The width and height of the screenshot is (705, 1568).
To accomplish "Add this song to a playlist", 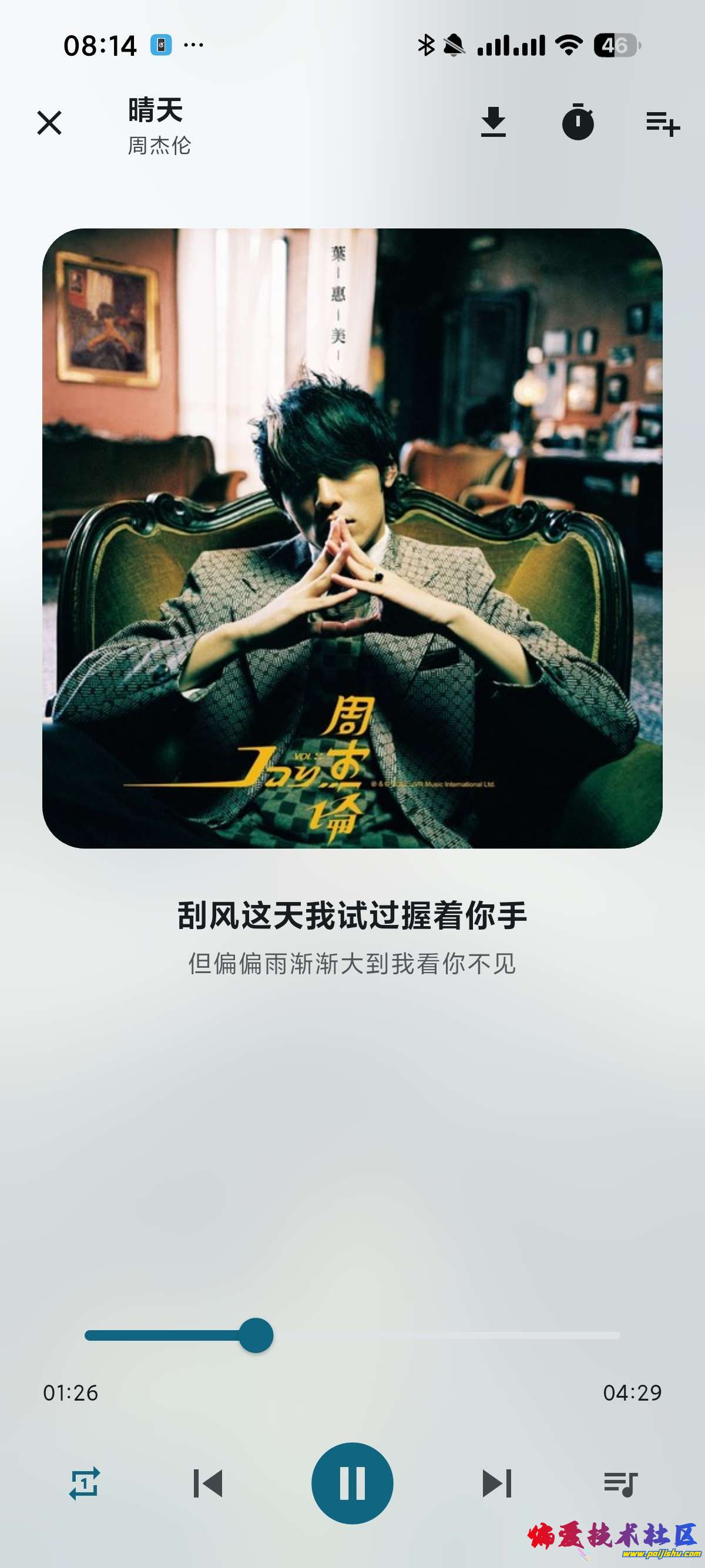I will 662,123.
